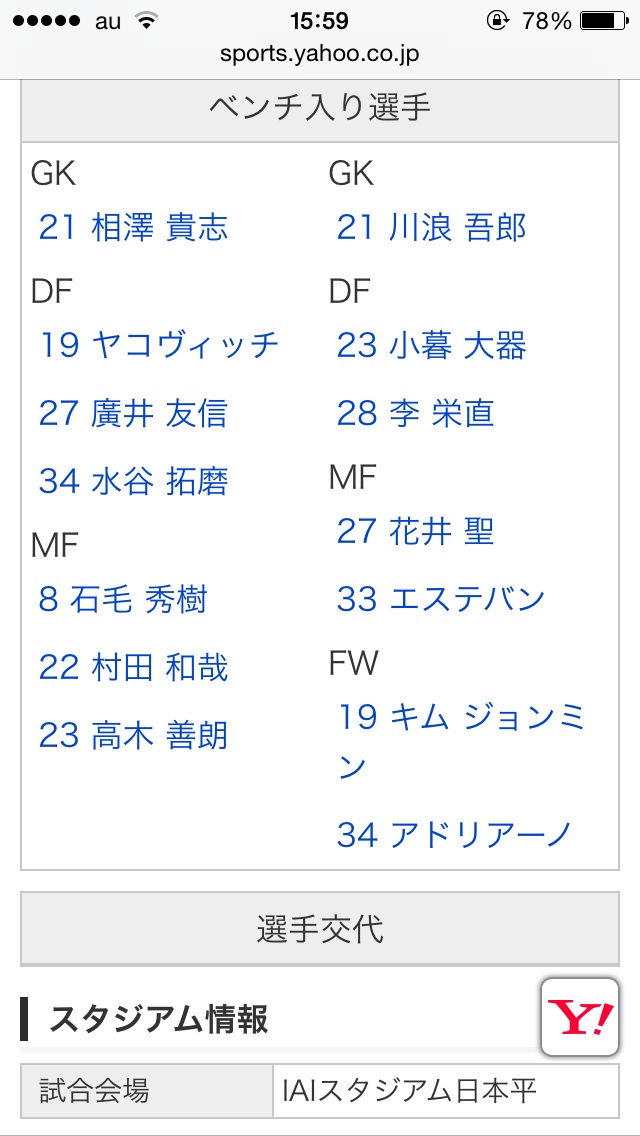
Task: Open 李 栄直 player link
Action: pos(415,414)
